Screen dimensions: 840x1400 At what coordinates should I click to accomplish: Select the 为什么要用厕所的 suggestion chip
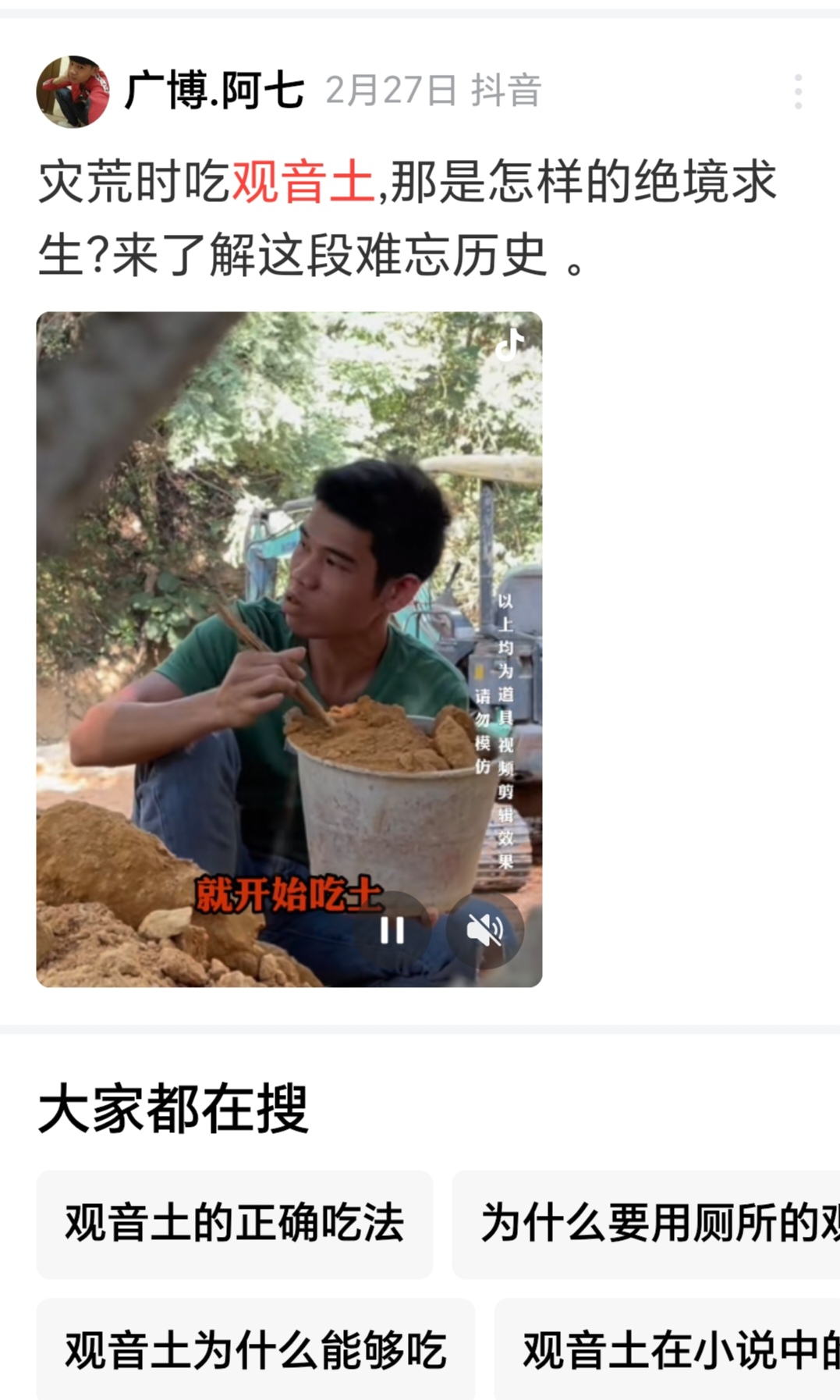coord(647,1224)
